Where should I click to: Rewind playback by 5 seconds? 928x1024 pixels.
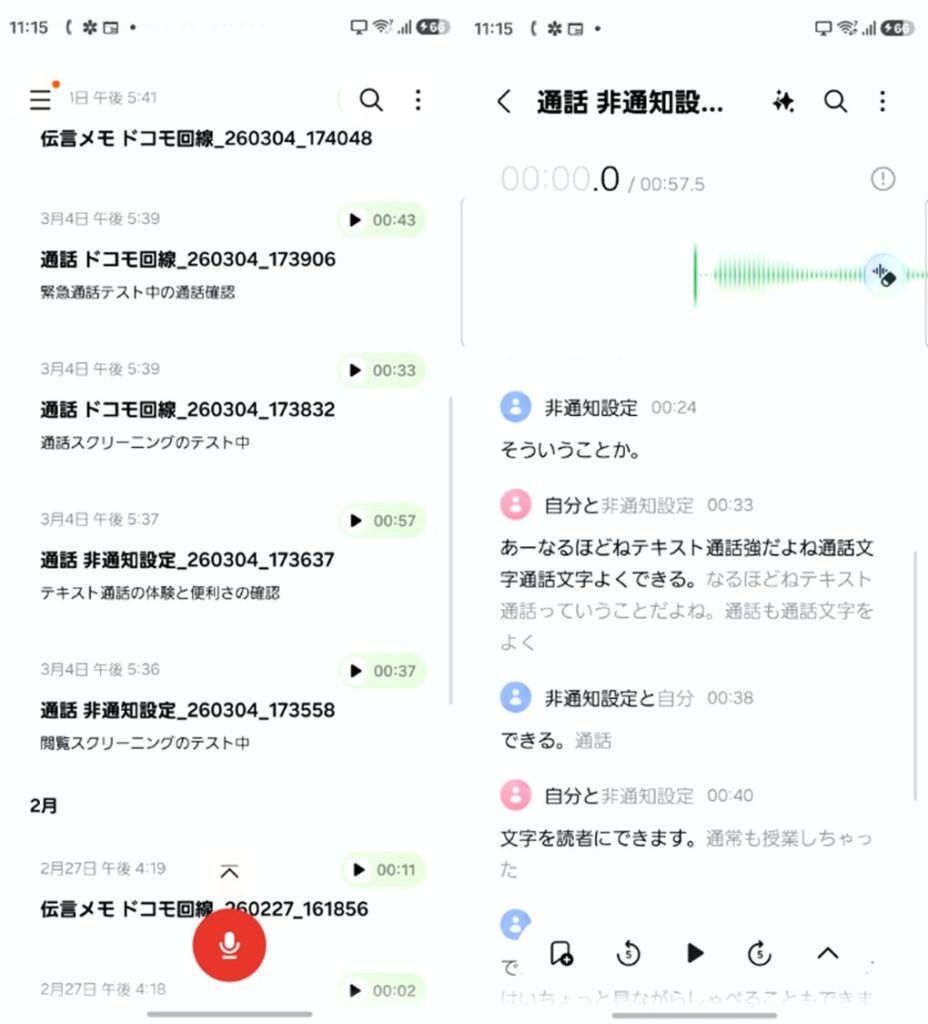(x=628, y=954)
